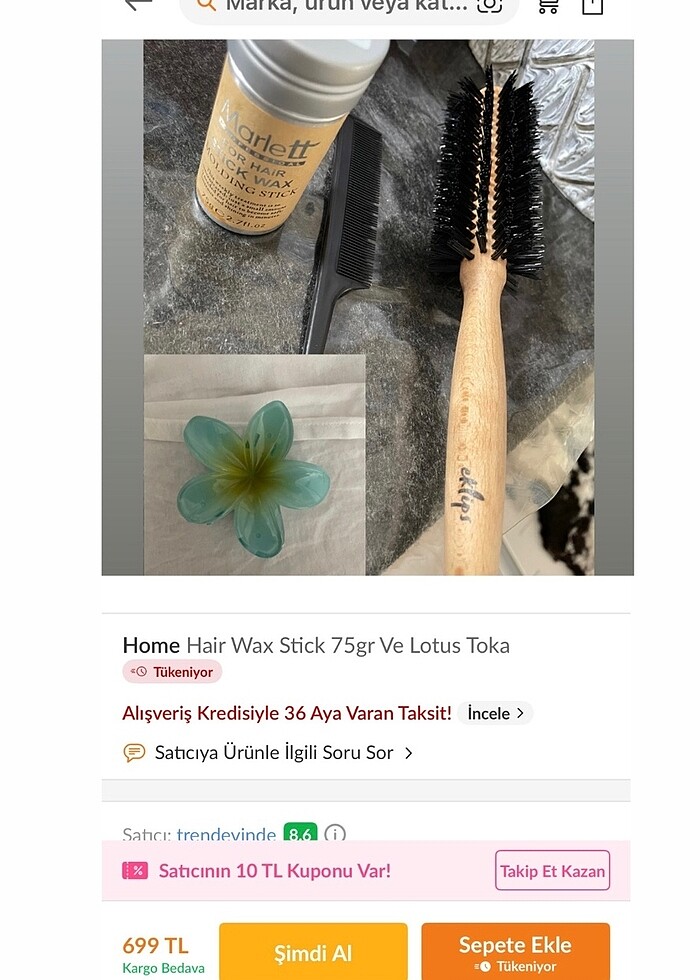The height and width of the screenshot is (980, 700).
Task: Go back using the top arrow
Action: click(137, 4)
